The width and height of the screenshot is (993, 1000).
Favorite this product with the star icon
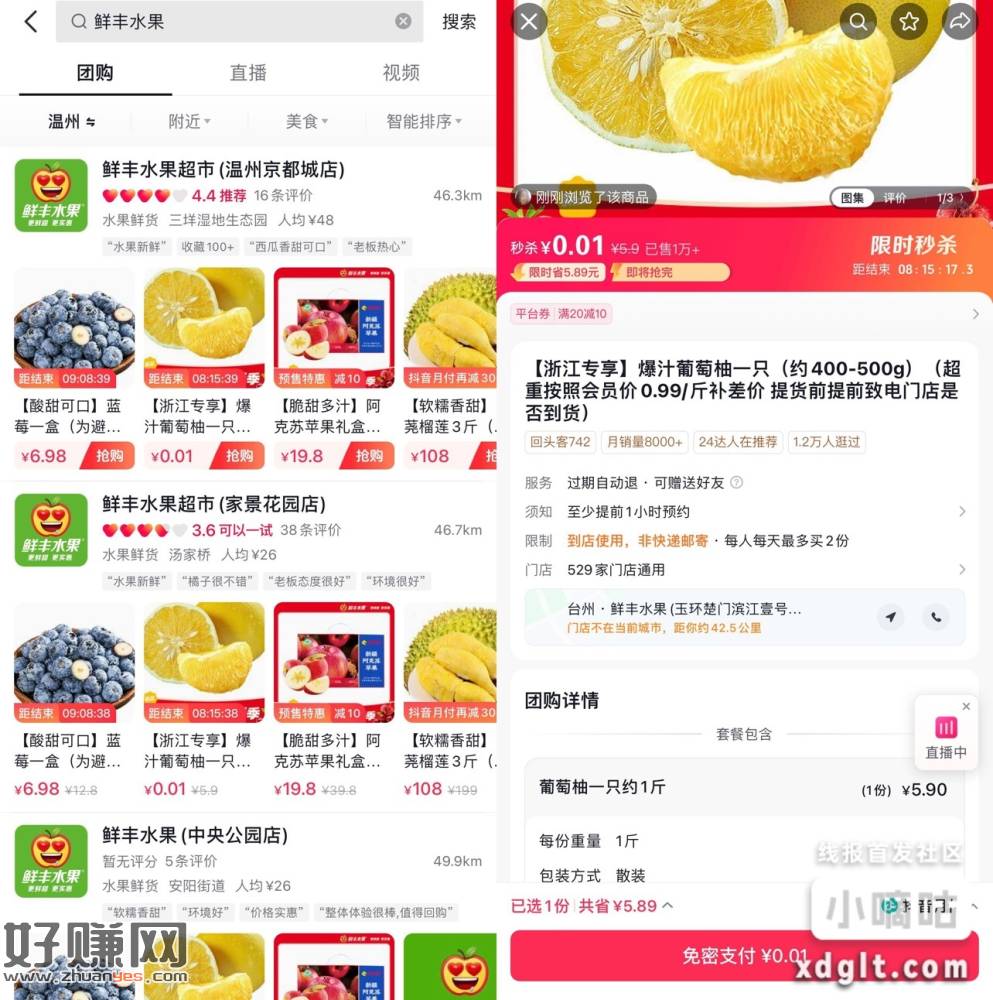[x=908, y=21]
